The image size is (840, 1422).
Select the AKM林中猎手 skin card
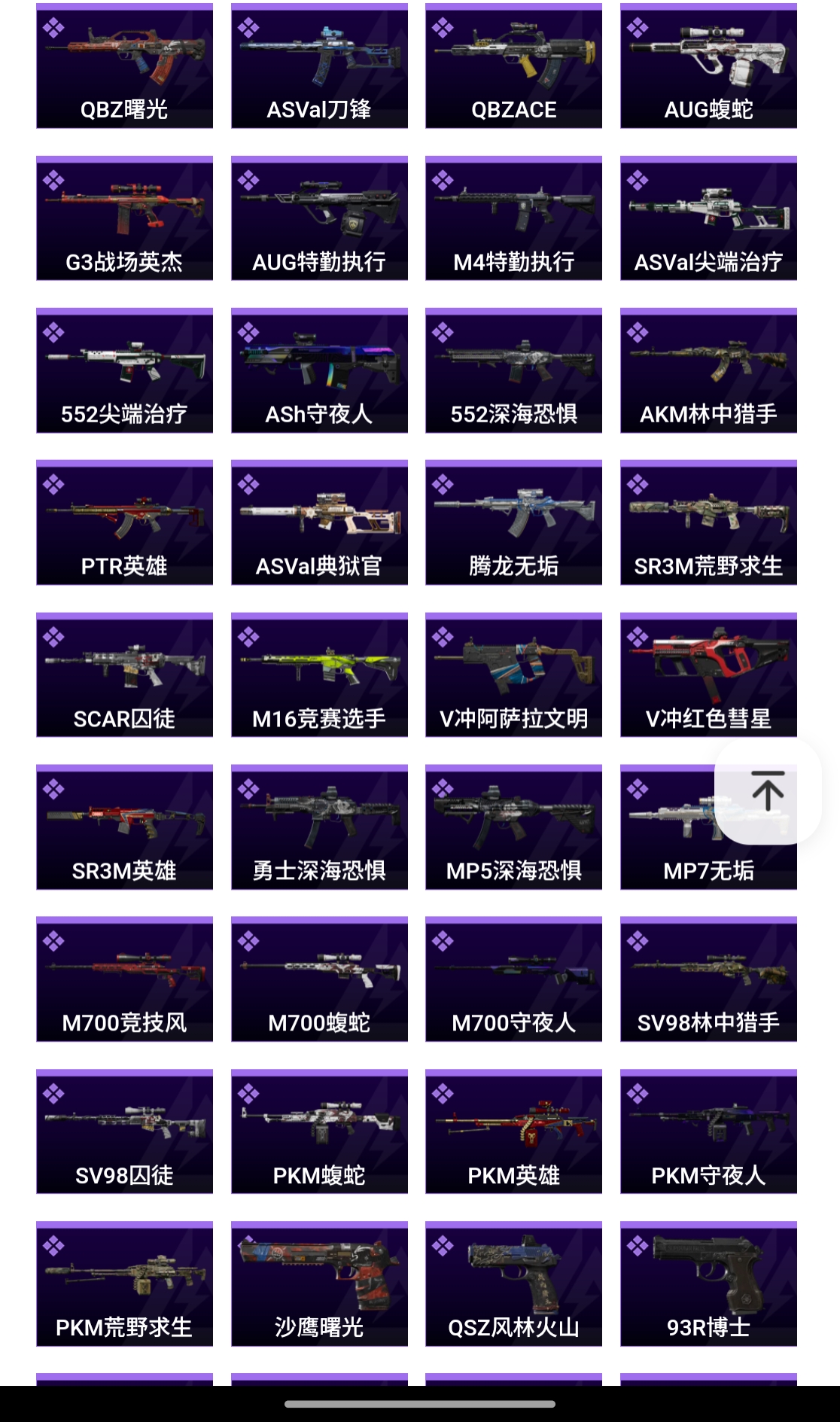pyautogui.click(x=708, y=370)
